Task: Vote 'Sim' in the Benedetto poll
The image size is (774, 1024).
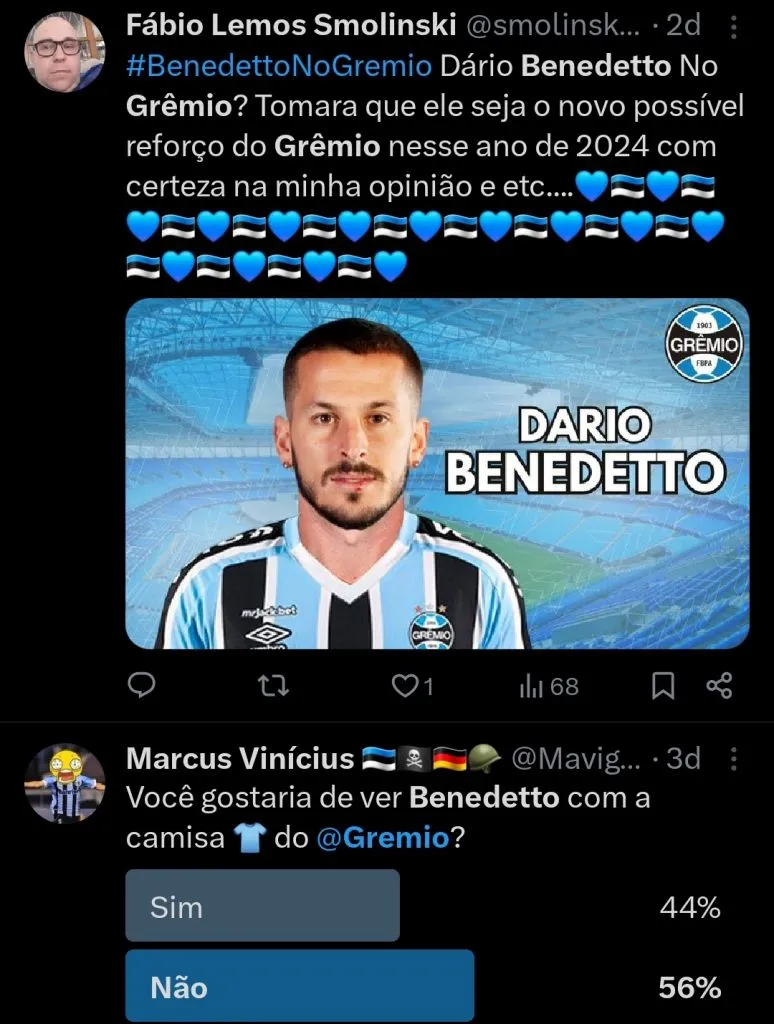Action: point(262,905)
